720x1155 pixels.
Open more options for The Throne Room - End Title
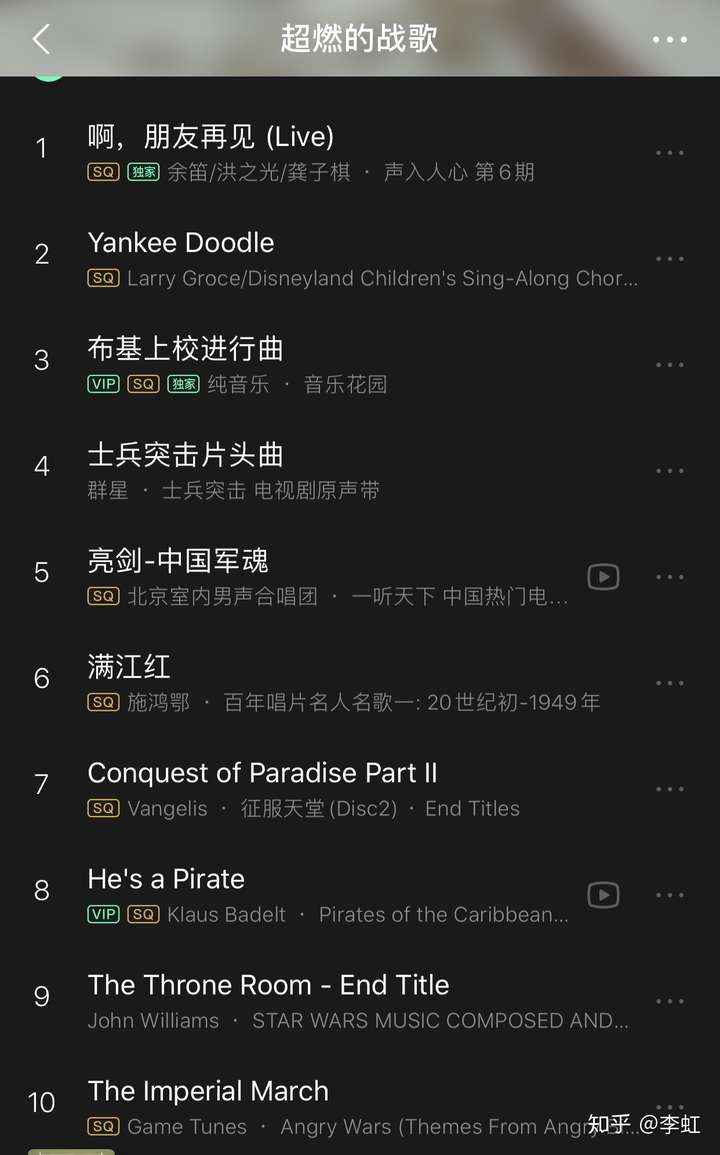coord(669,1000)
